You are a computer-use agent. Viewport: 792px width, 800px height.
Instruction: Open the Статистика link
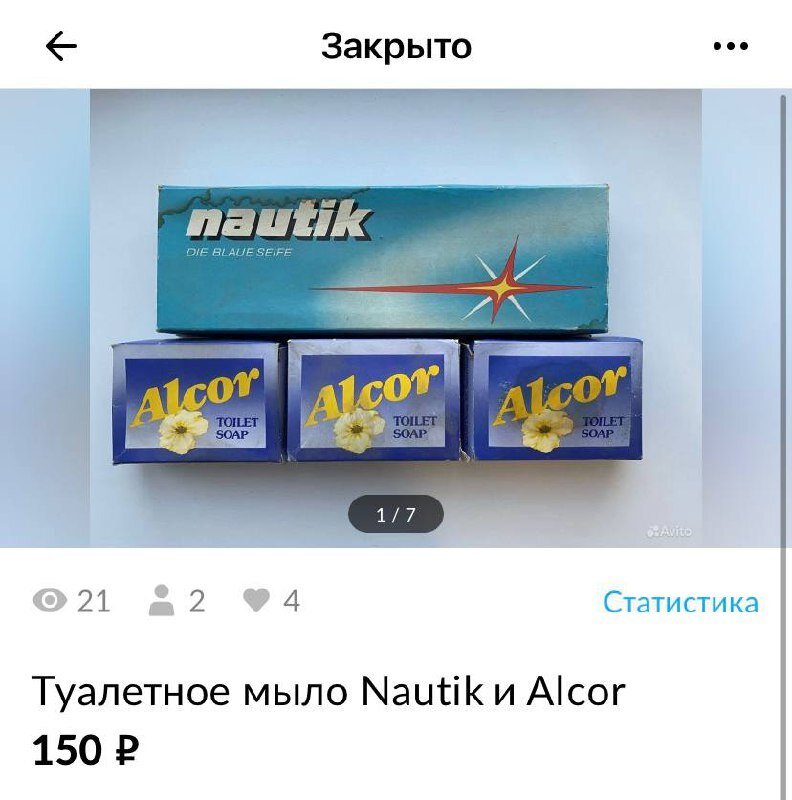[x=680, y=602]
